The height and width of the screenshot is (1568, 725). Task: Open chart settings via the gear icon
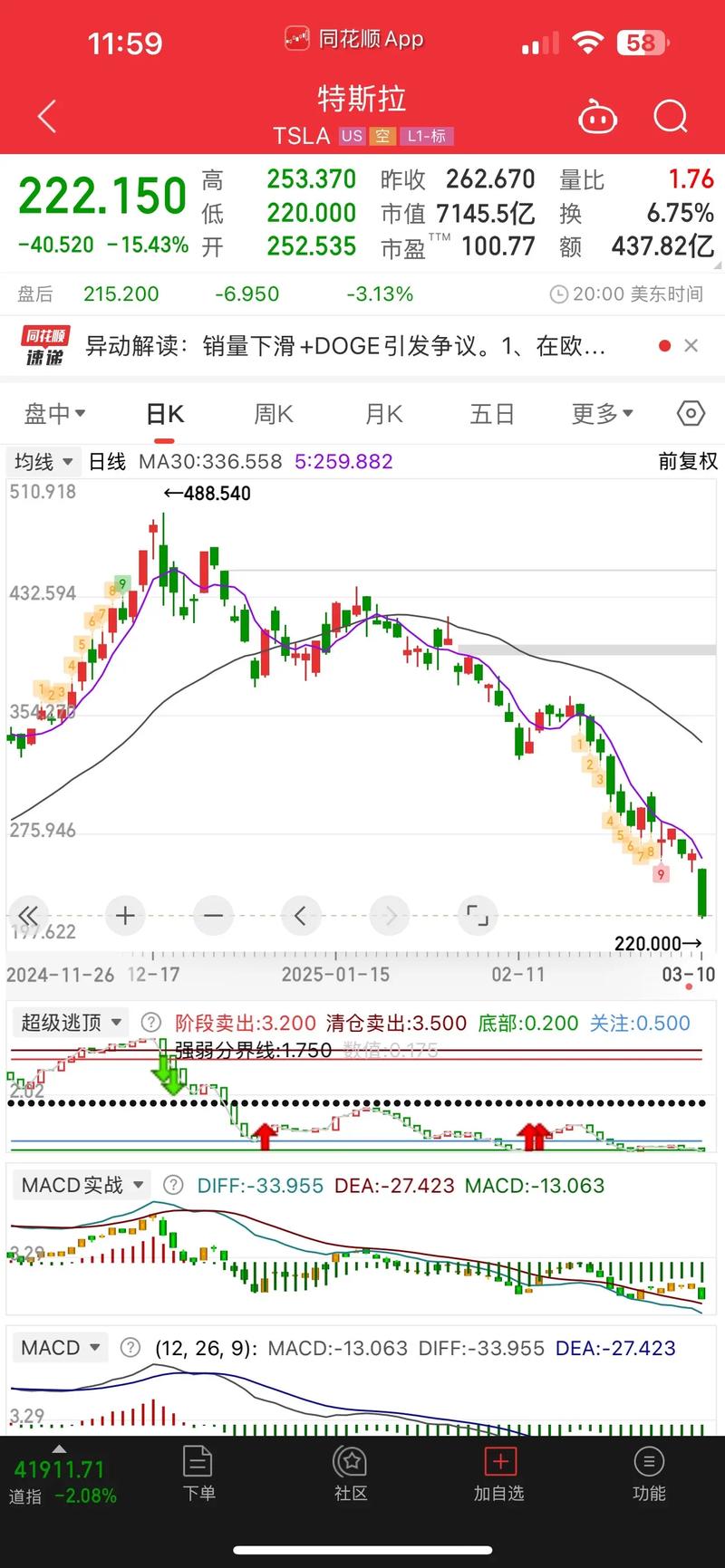pyautogui.click(x=691, y=413)
